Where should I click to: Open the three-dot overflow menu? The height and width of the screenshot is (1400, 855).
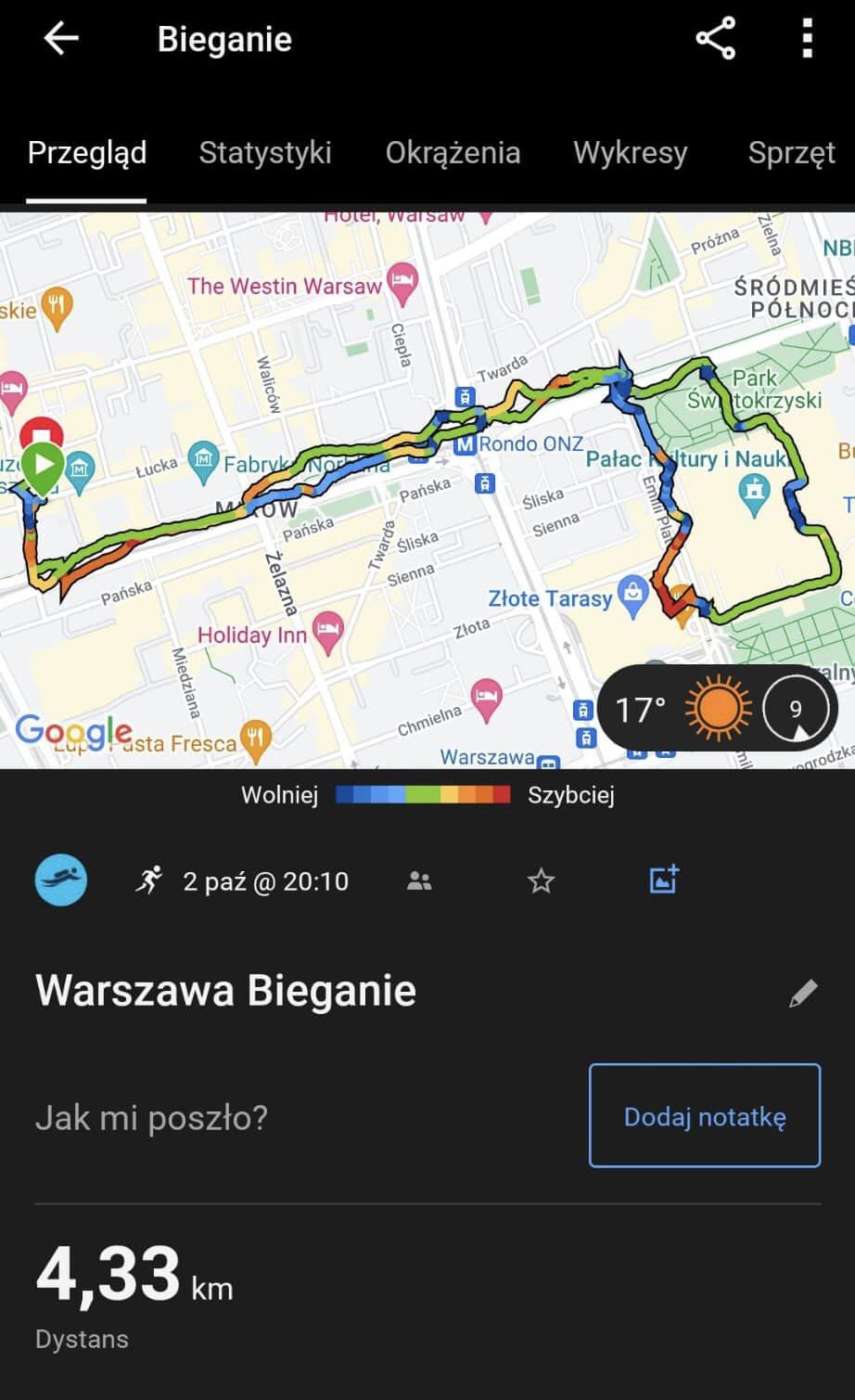[x=808, y=39]
